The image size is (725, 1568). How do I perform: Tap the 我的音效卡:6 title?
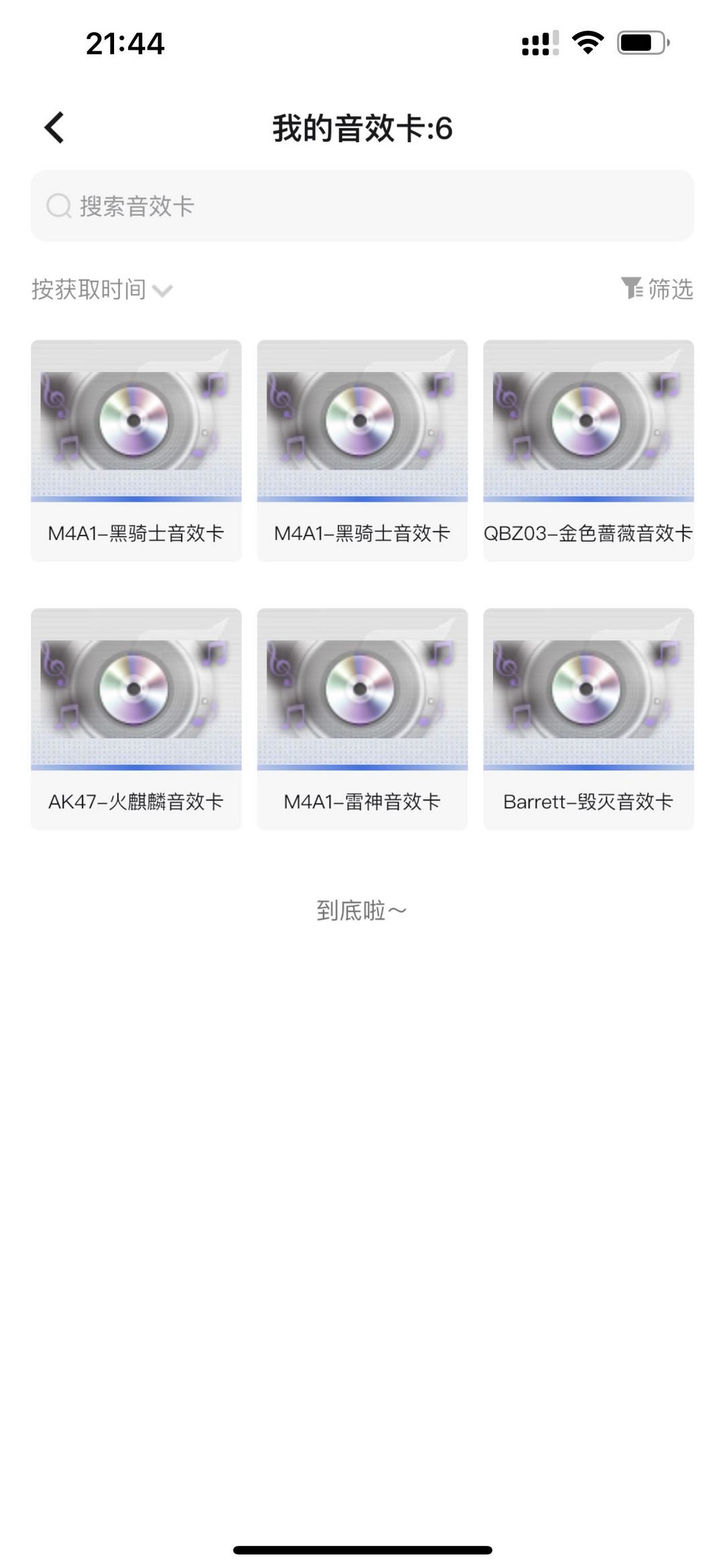coord(361,129)
